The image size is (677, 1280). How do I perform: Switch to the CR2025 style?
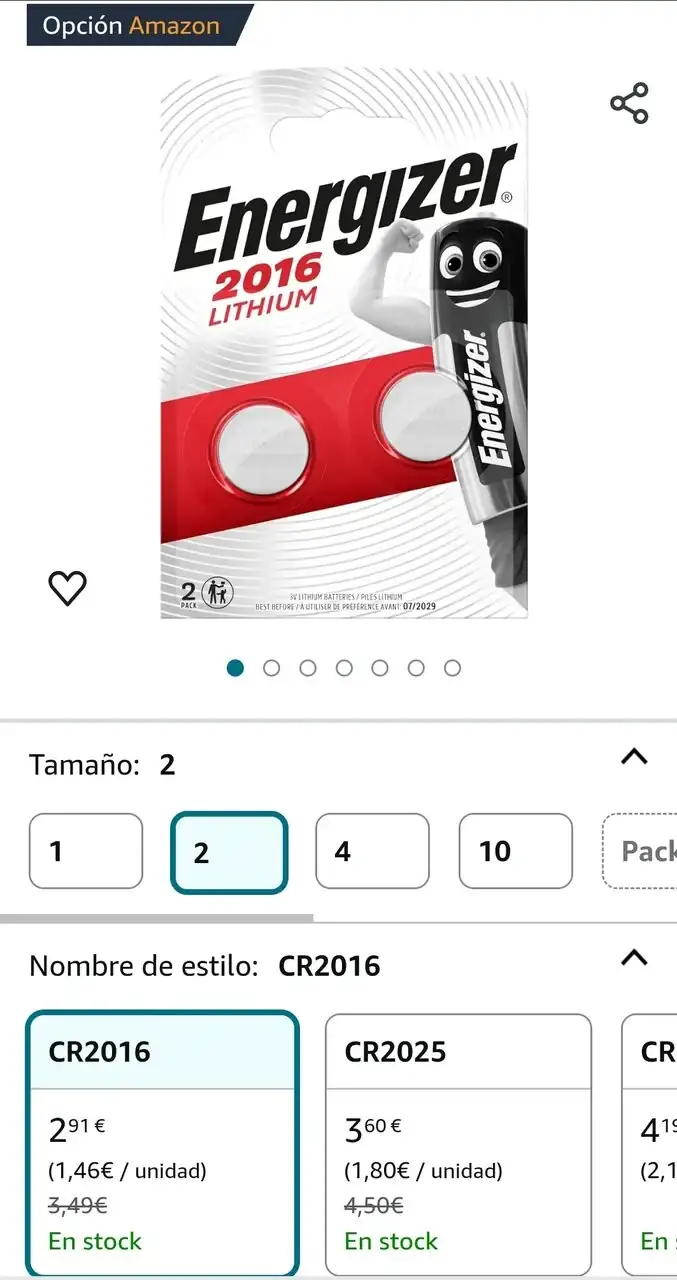tap(458, 1143)
